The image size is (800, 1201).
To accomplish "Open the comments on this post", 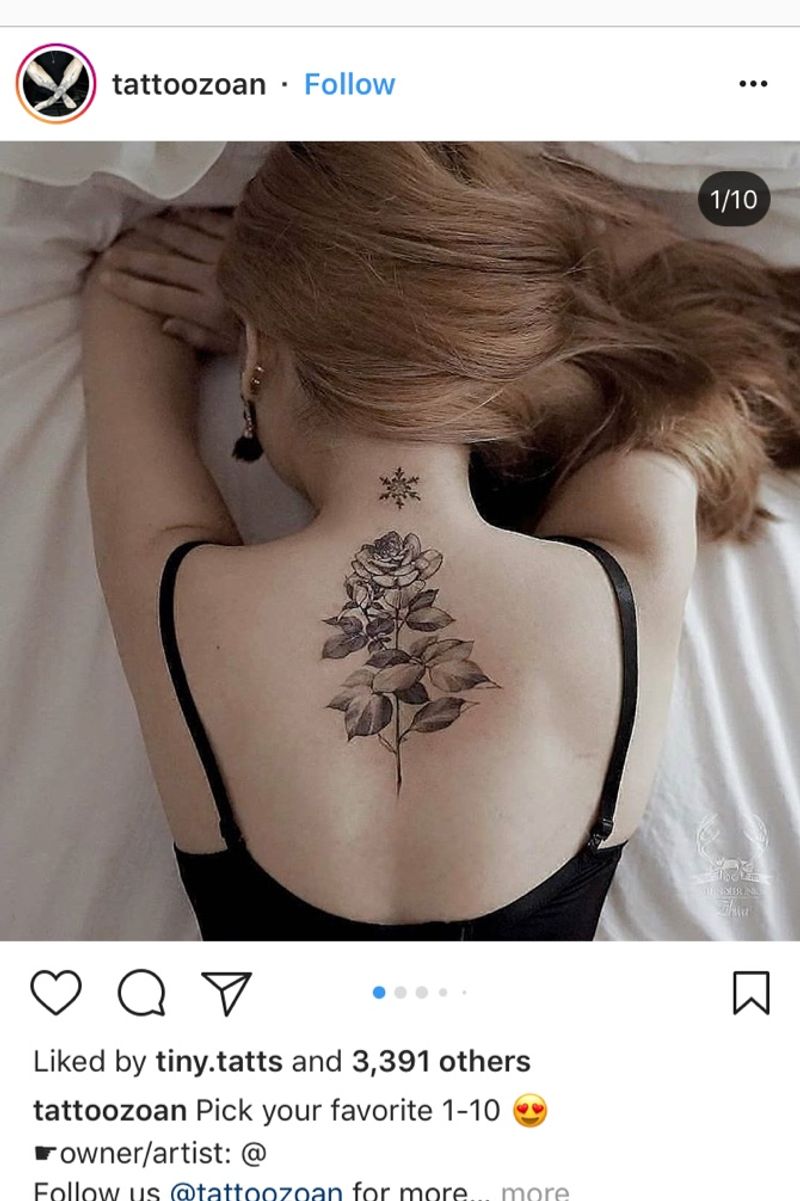I will (x=141, y=993).
